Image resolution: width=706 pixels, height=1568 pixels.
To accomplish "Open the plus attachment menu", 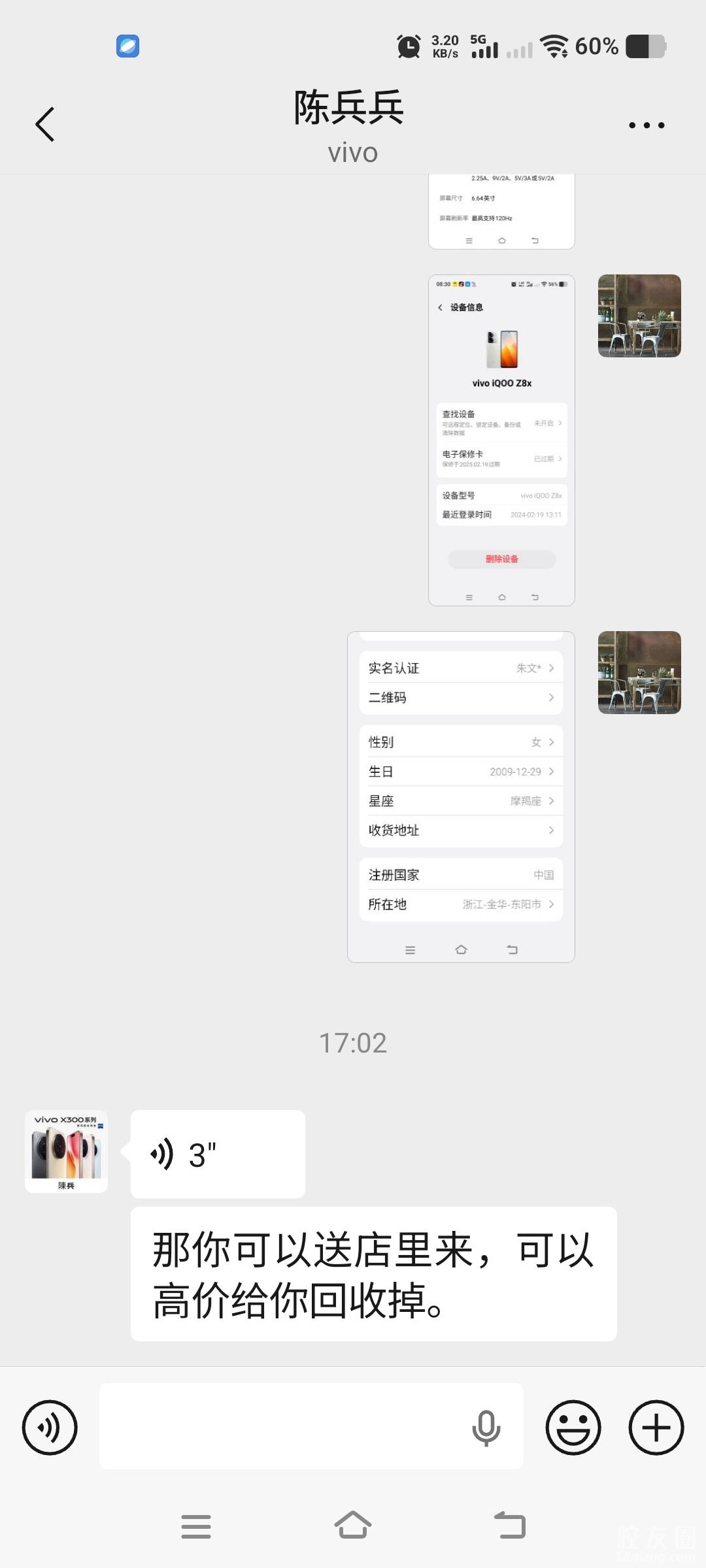I will [x=656, y=1428].
